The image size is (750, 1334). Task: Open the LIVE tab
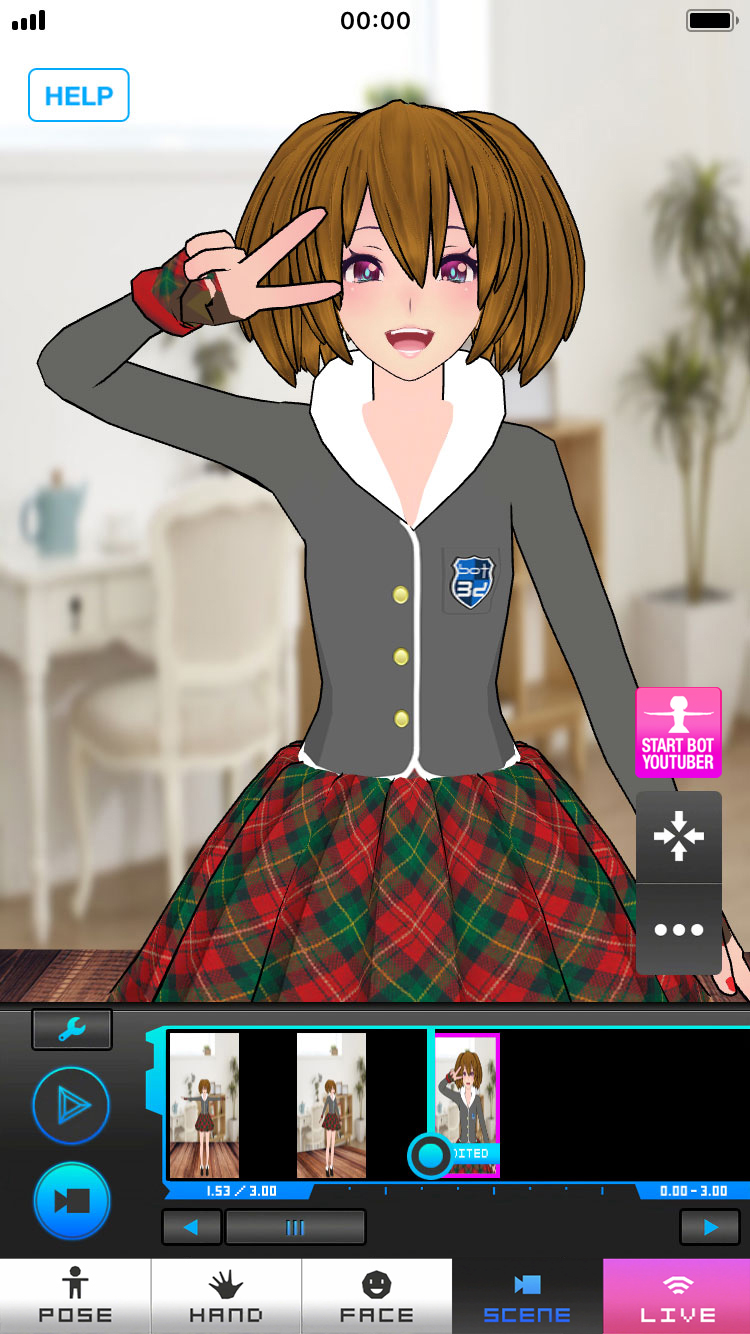[x=677, y=1296]
